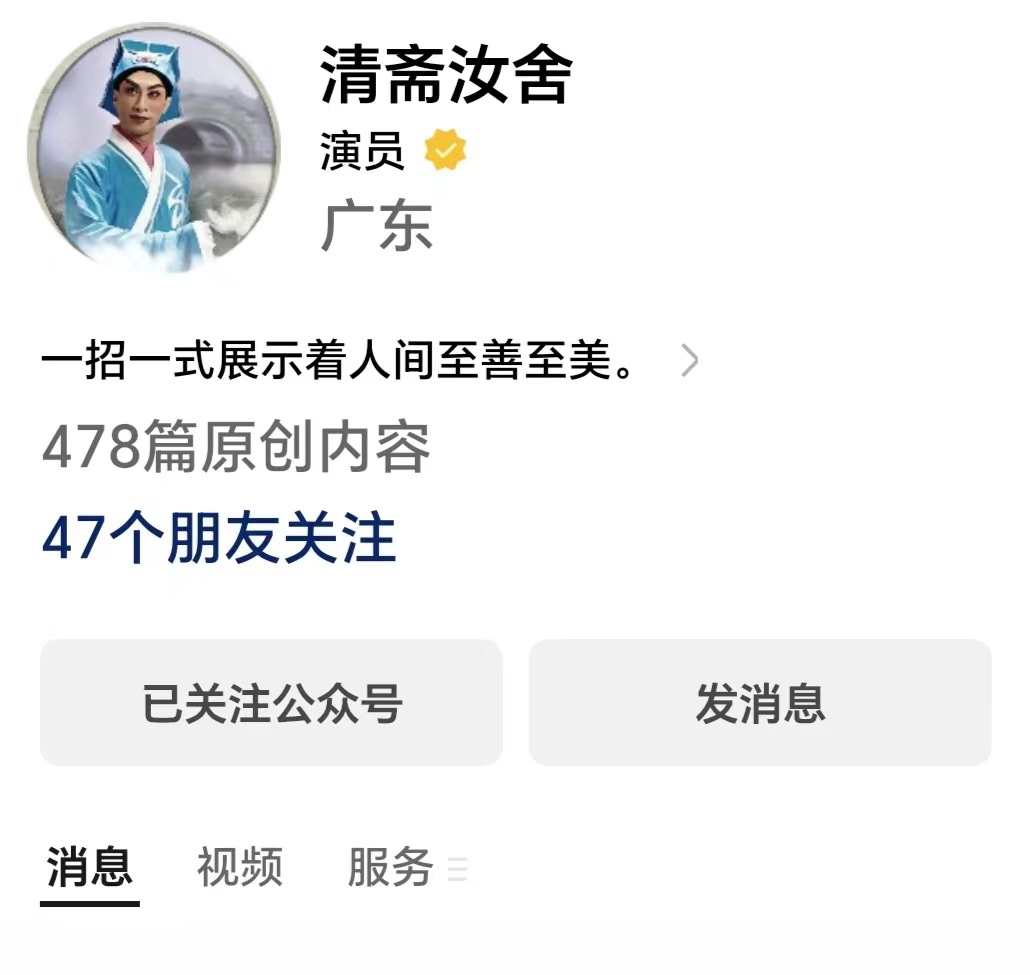View 47个朋友关注 list
The height and width of the screenshot is (975, 1030).
(219, 538)
